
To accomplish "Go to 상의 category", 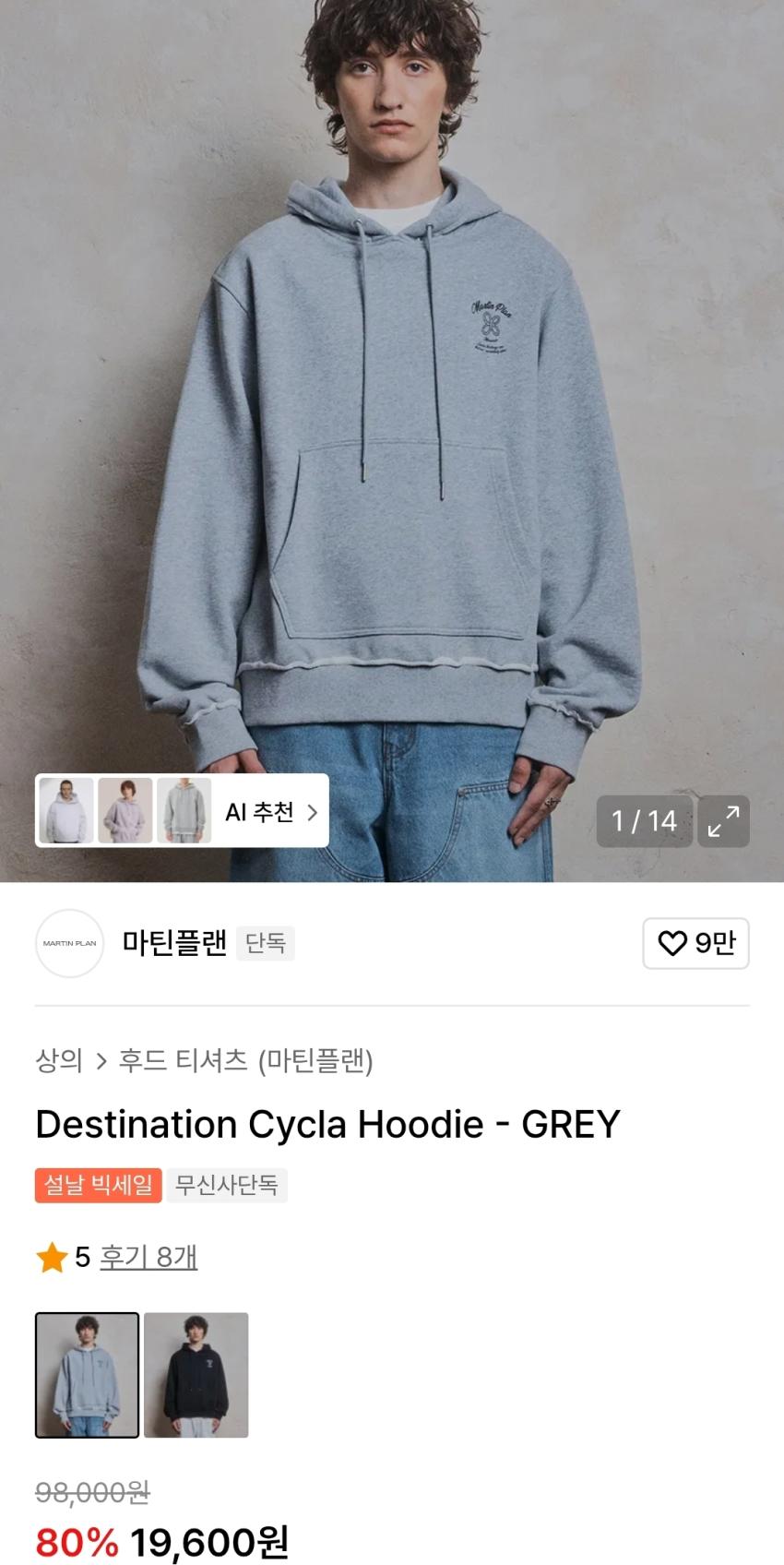I will click(59, 1061).
